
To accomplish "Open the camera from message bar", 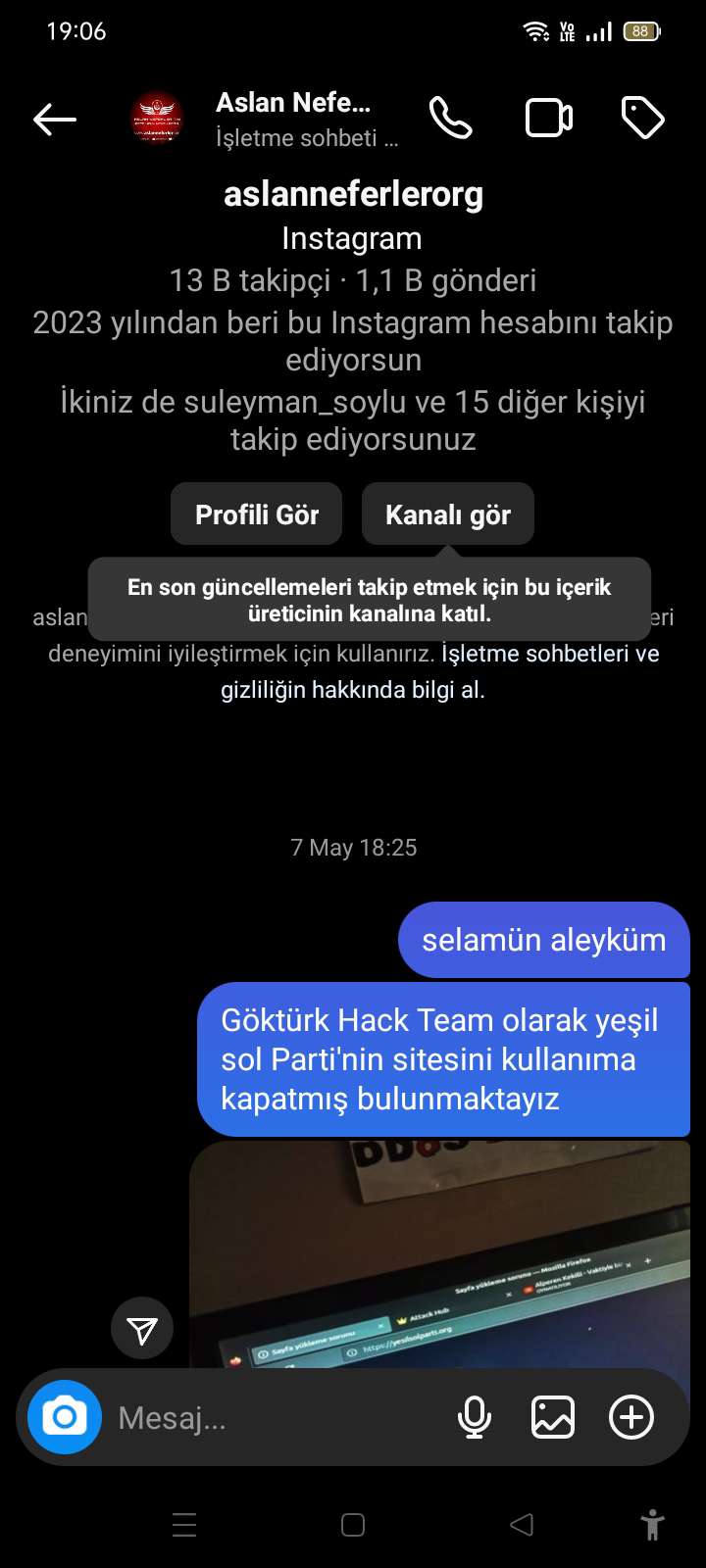I will (x=65, y=1417).
